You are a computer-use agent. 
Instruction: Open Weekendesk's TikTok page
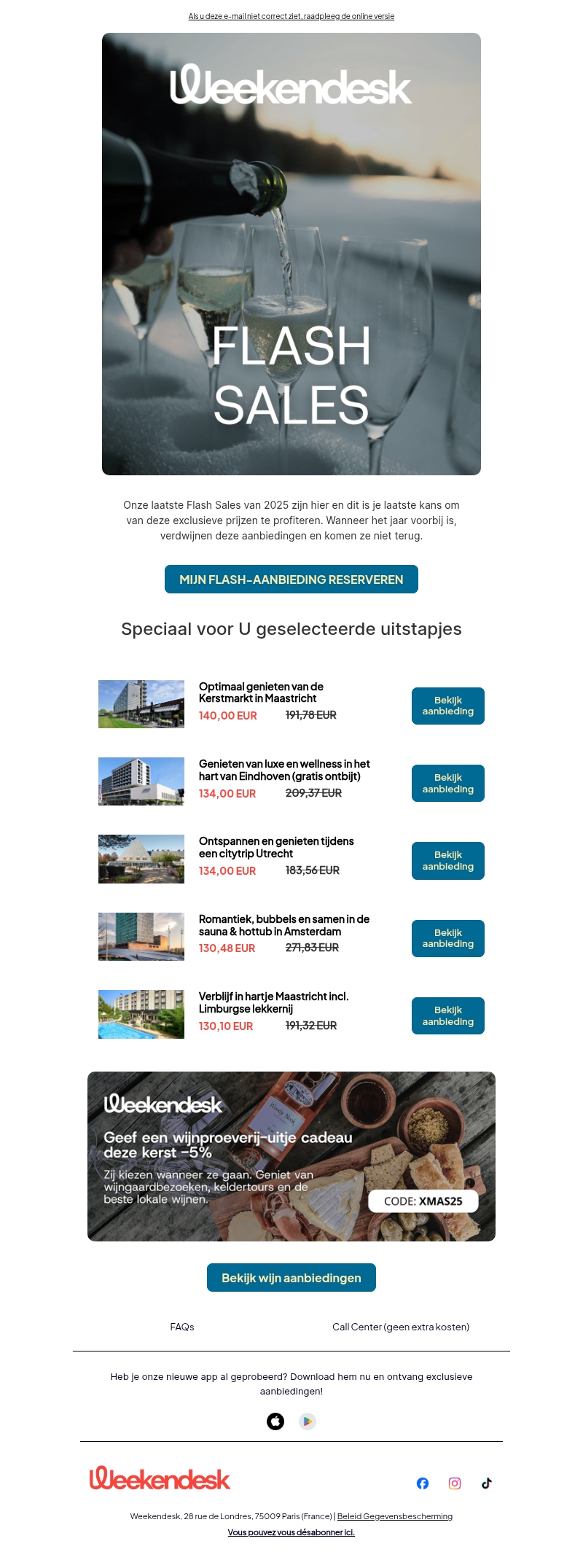[487, 1483]
